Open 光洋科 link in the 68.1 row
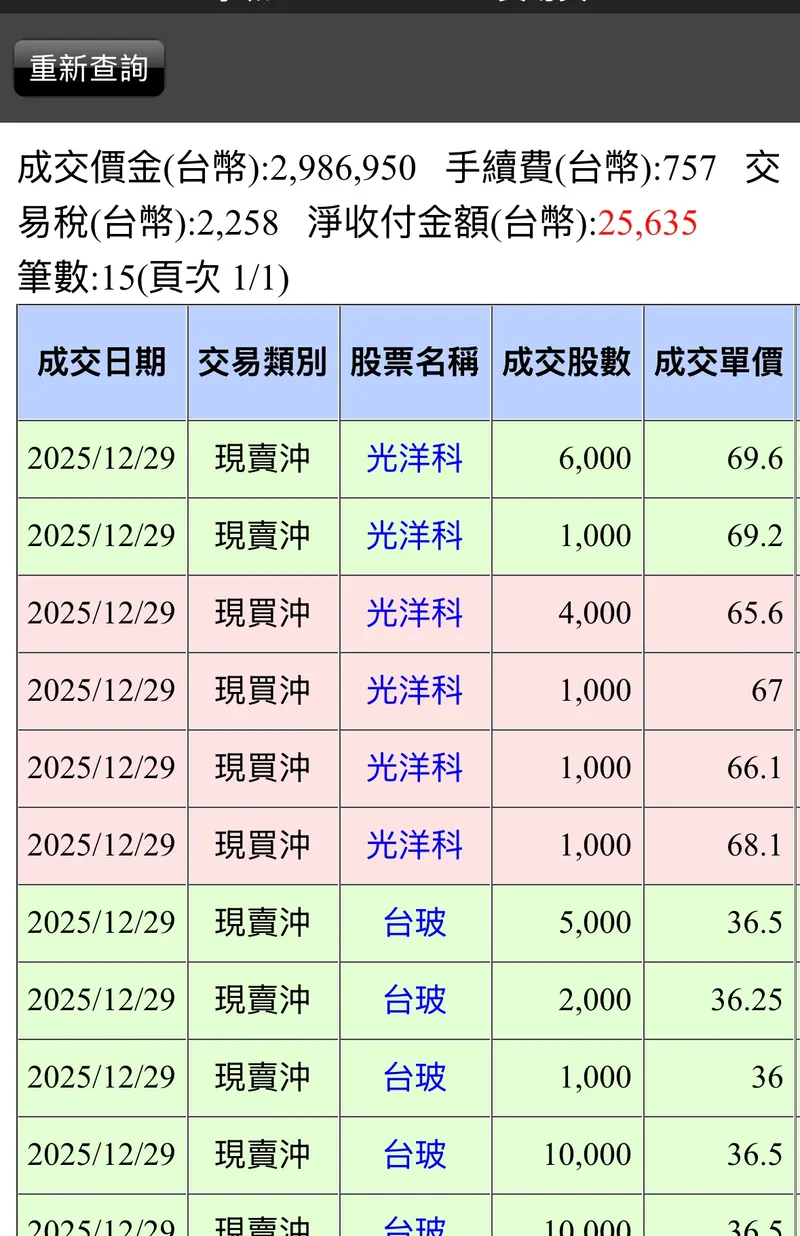The width and height of the screenshot is (800, 1236). 415,845
